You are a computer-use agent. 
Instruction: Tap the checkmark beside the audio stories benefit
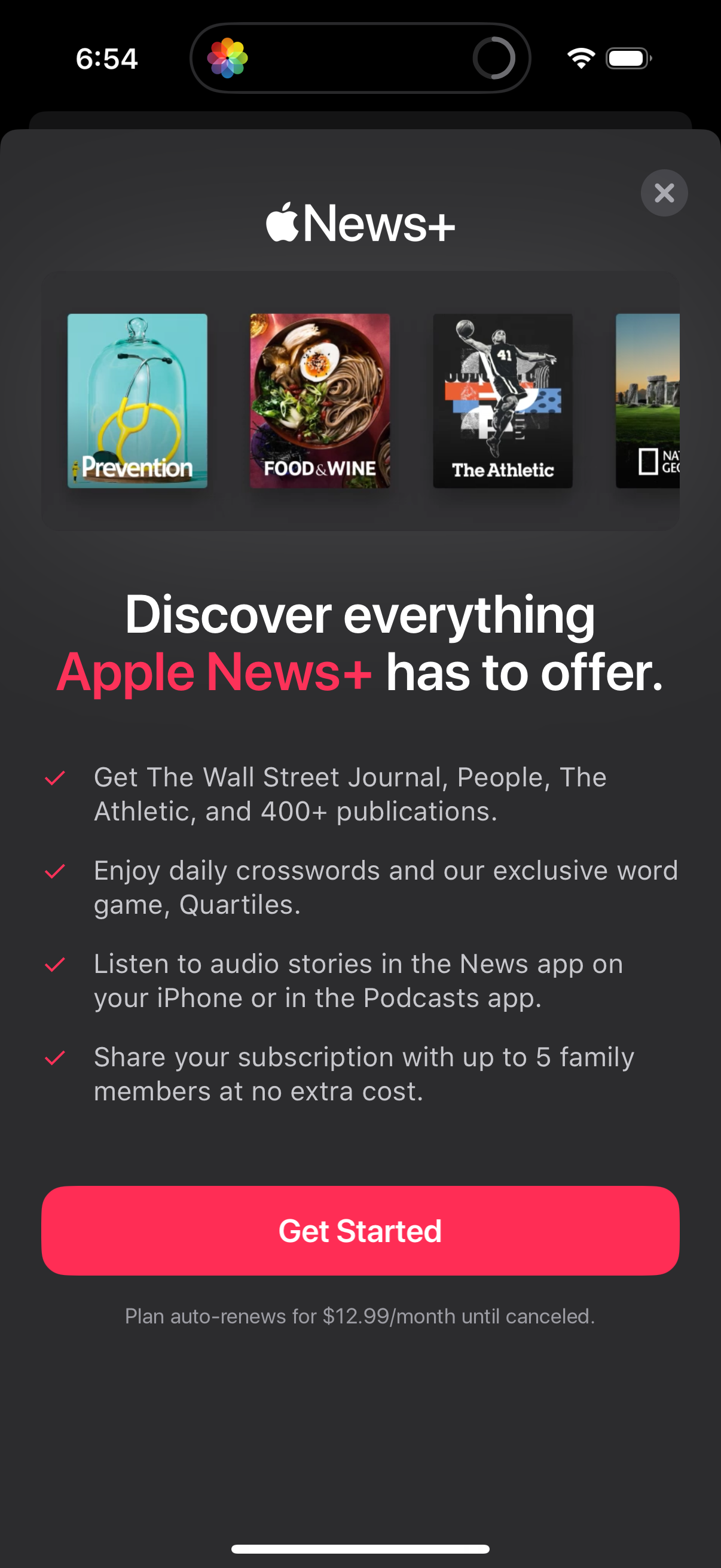click(56, 965)
